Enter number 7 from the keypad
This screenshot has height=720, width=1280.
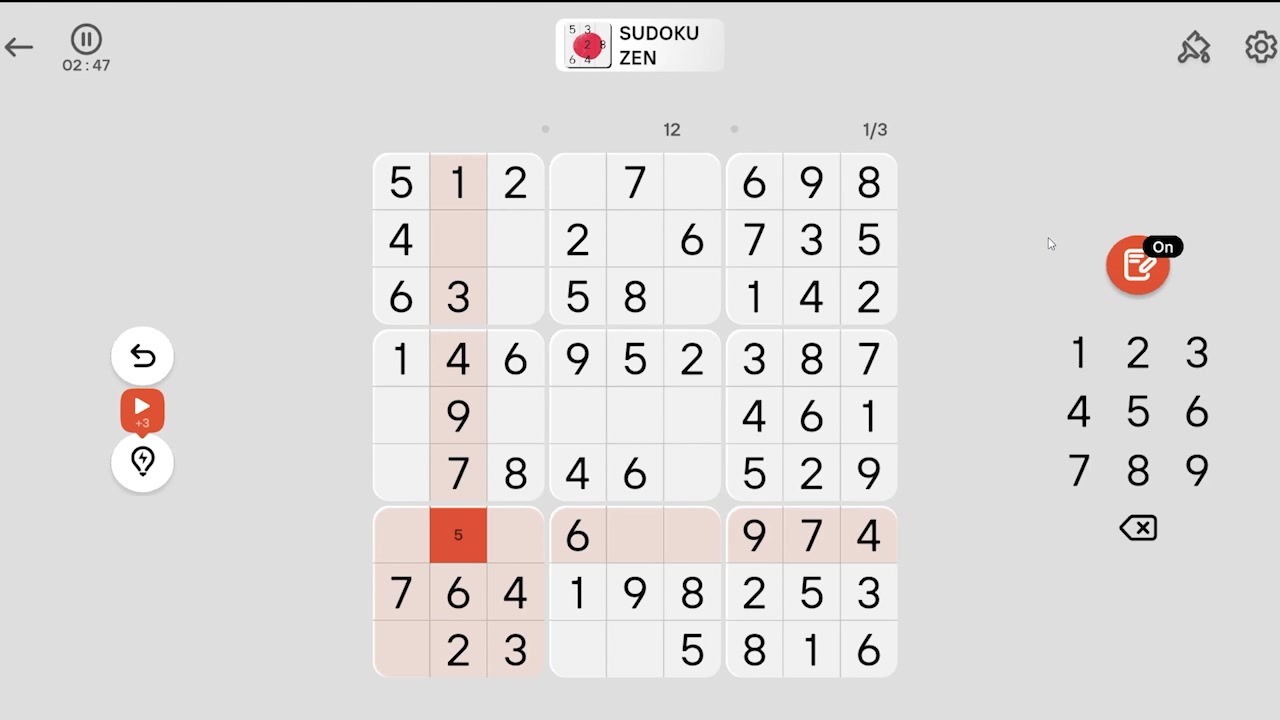coord(1078,470)
